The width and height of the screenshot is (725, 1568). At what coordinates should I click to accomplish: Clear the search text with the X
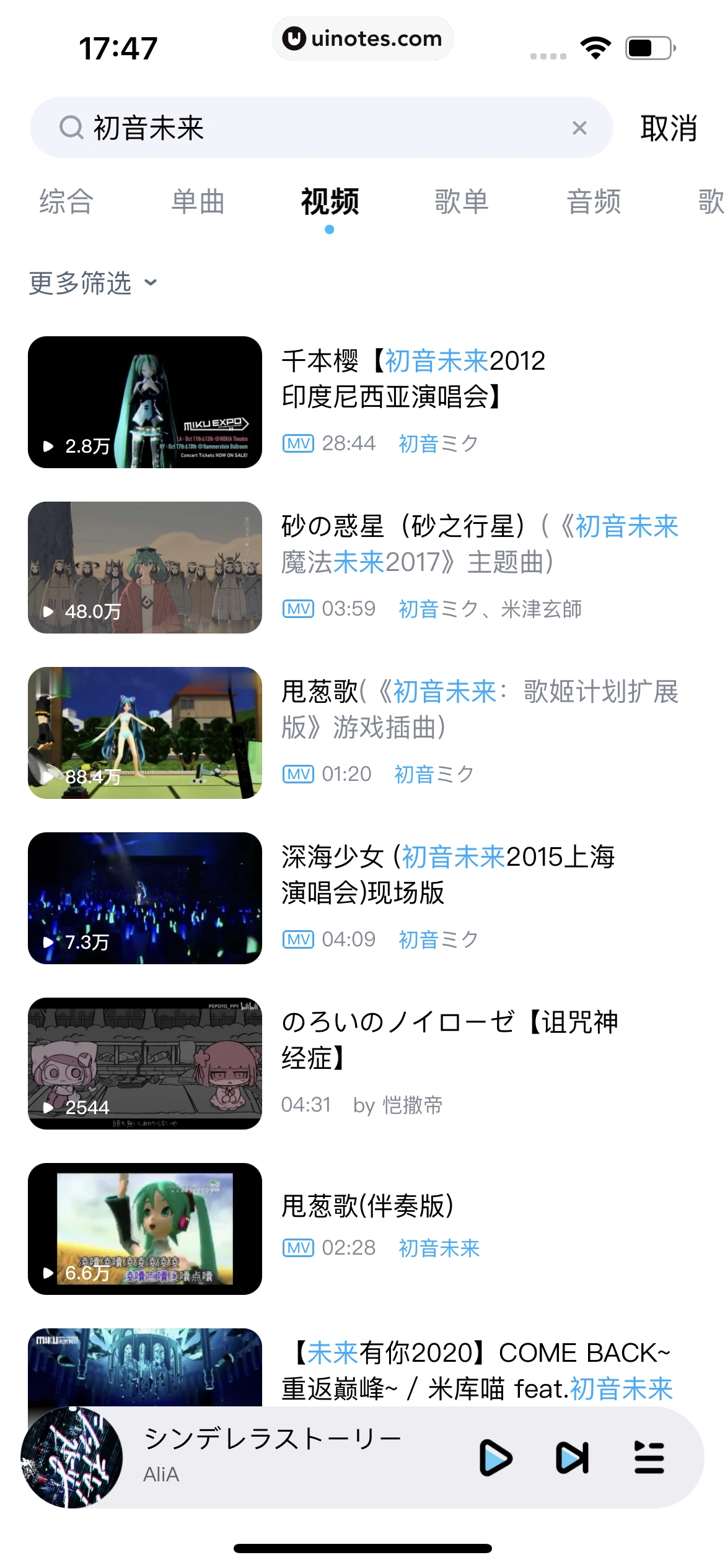579,128
